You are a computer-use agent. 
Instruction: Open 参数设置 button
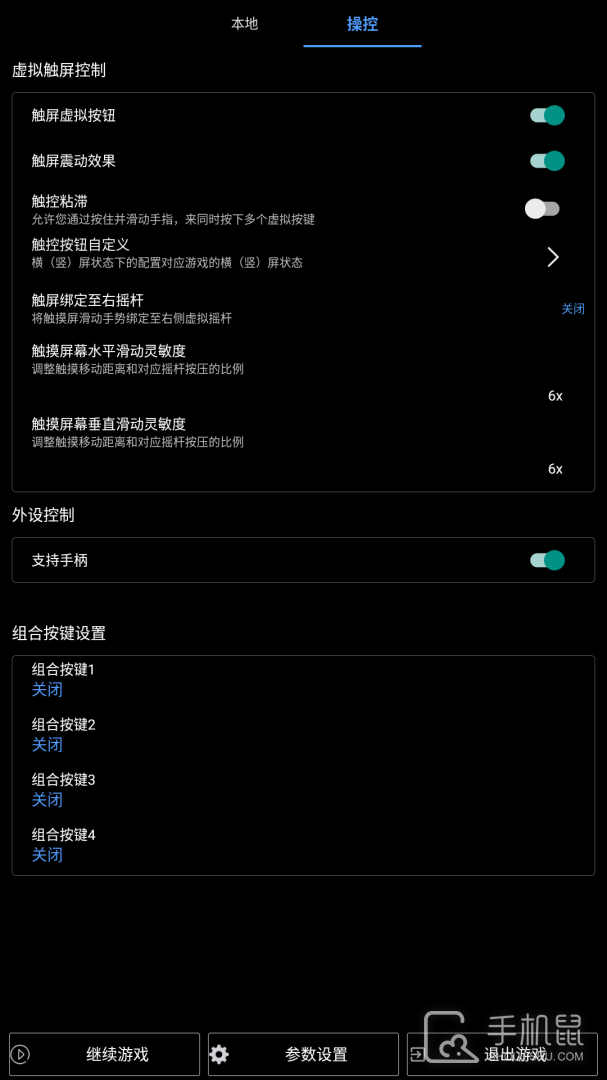(303, 1054)
